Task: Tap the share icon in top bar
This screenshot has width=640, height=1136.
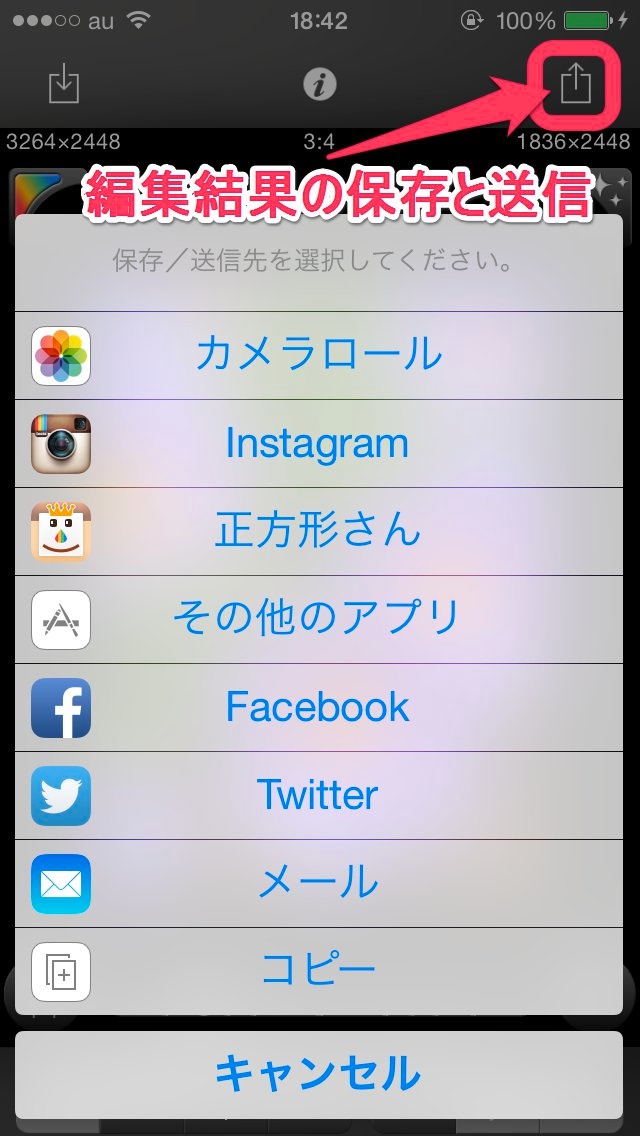Action: pyautogui.click(x=575, y=84)
